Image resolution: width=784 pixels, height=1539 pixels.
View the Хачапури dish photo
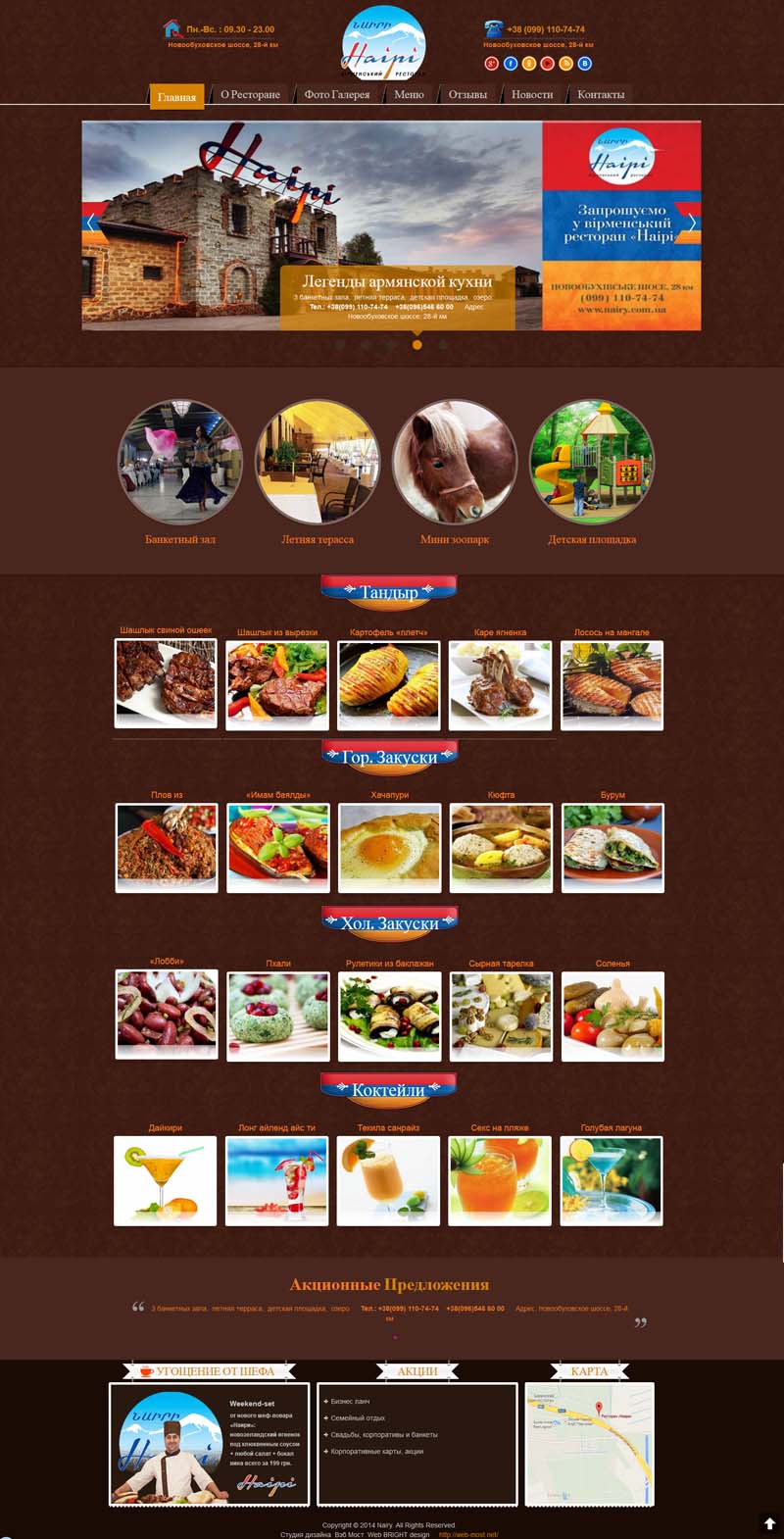point(390,847)
